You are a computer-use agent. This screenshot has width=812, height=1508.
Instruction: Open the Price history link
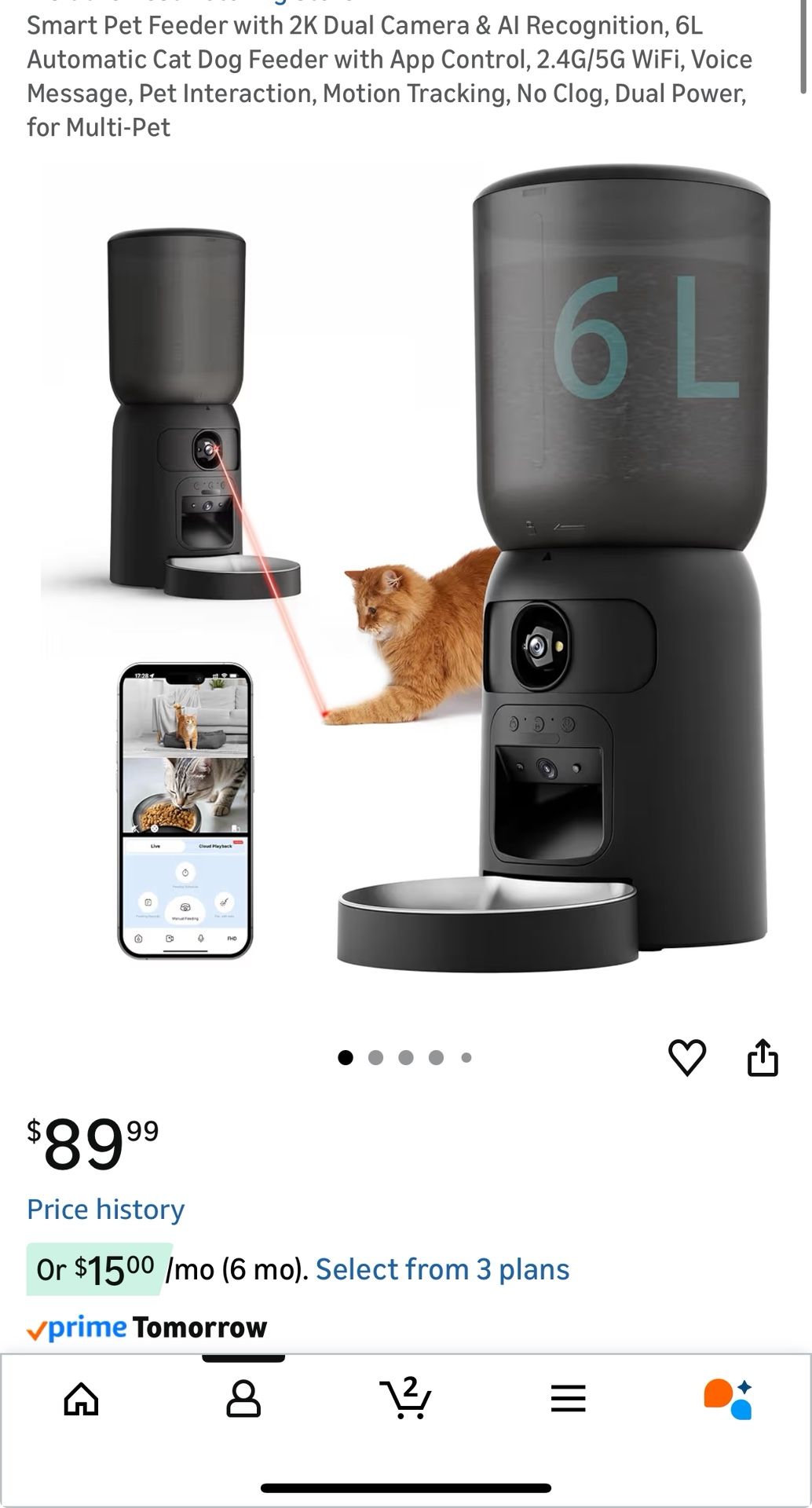click(105, 1209)
